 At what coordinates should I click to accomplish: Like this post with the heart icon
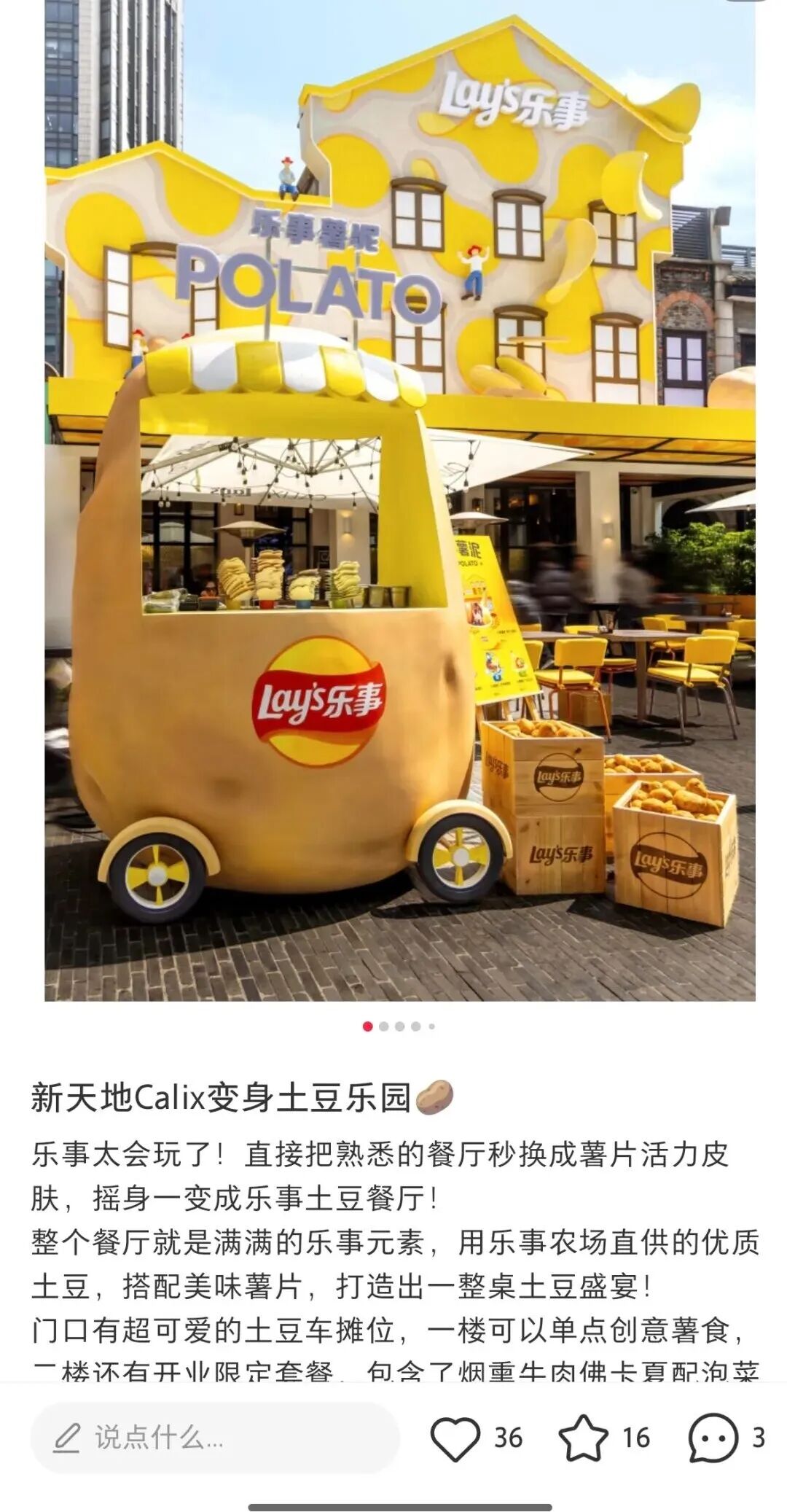click(x=455, y=1438)
